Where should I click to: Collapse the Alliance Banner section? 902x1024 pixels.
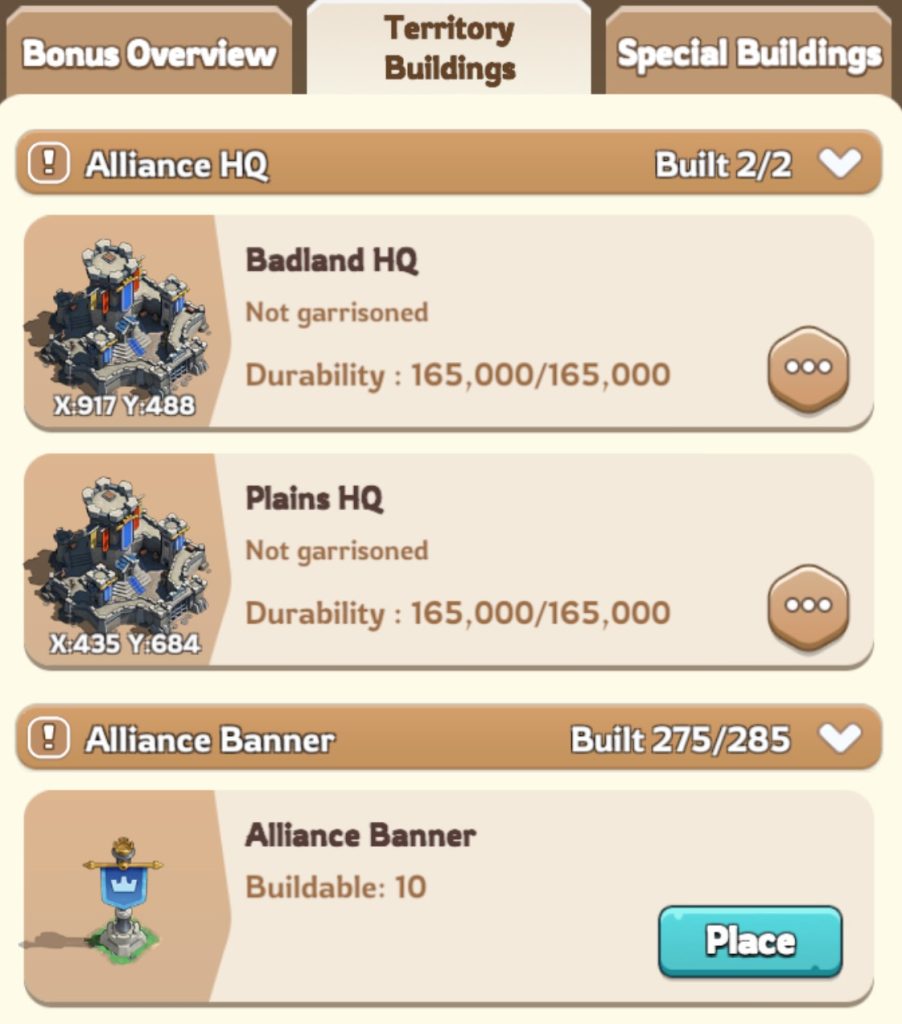click(839, 739)
